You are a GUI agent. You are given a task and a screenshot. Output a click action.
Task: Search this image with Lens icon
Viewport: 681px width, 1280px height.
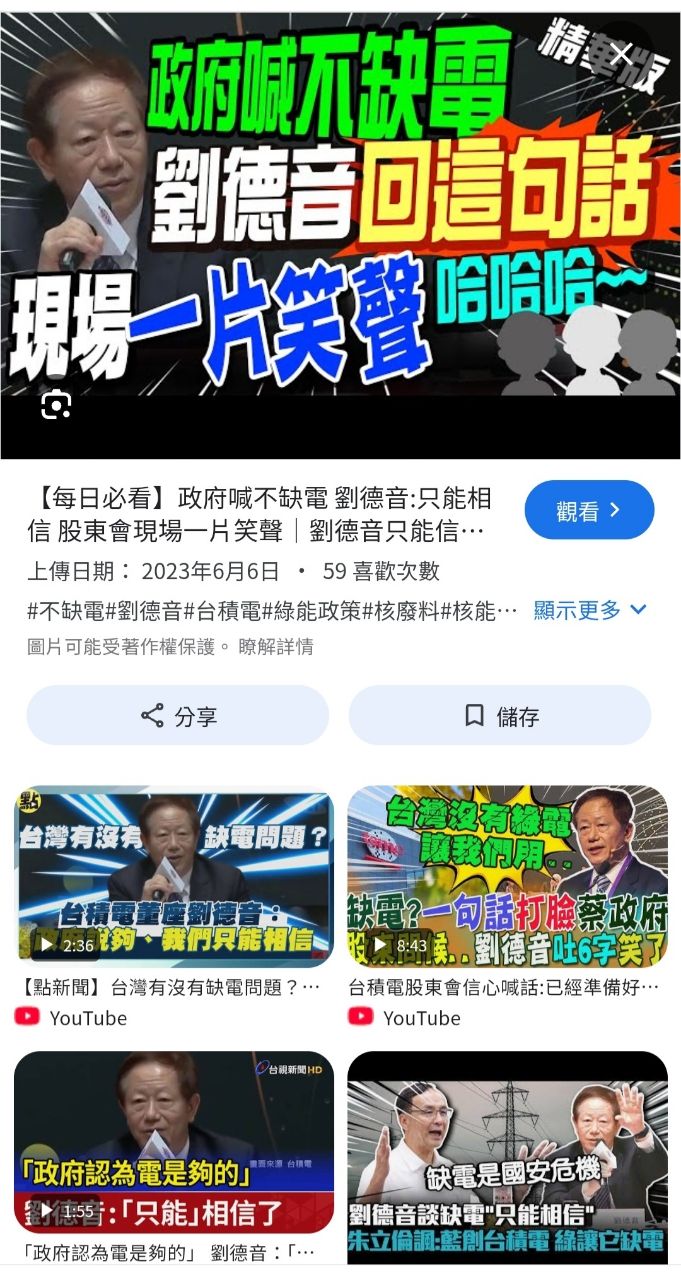[56, 405]
